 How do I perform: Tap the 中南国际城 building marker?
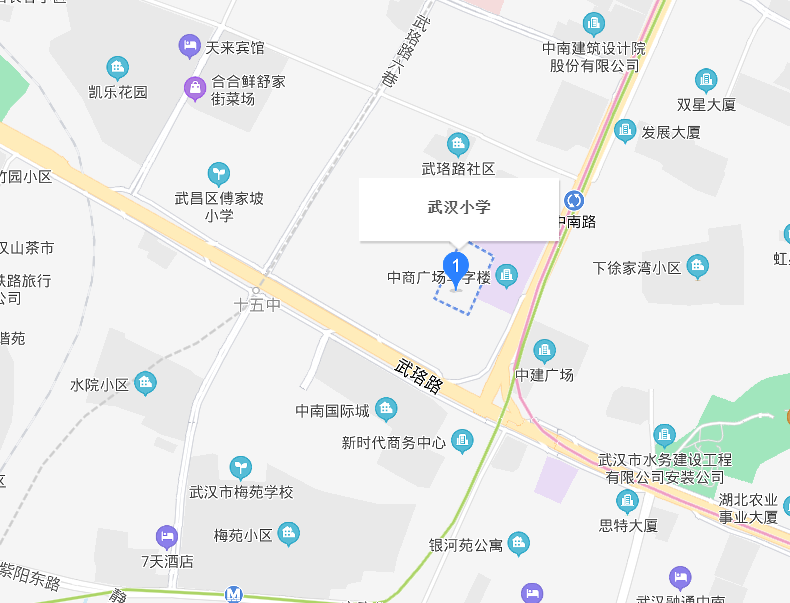pos(386,410)
